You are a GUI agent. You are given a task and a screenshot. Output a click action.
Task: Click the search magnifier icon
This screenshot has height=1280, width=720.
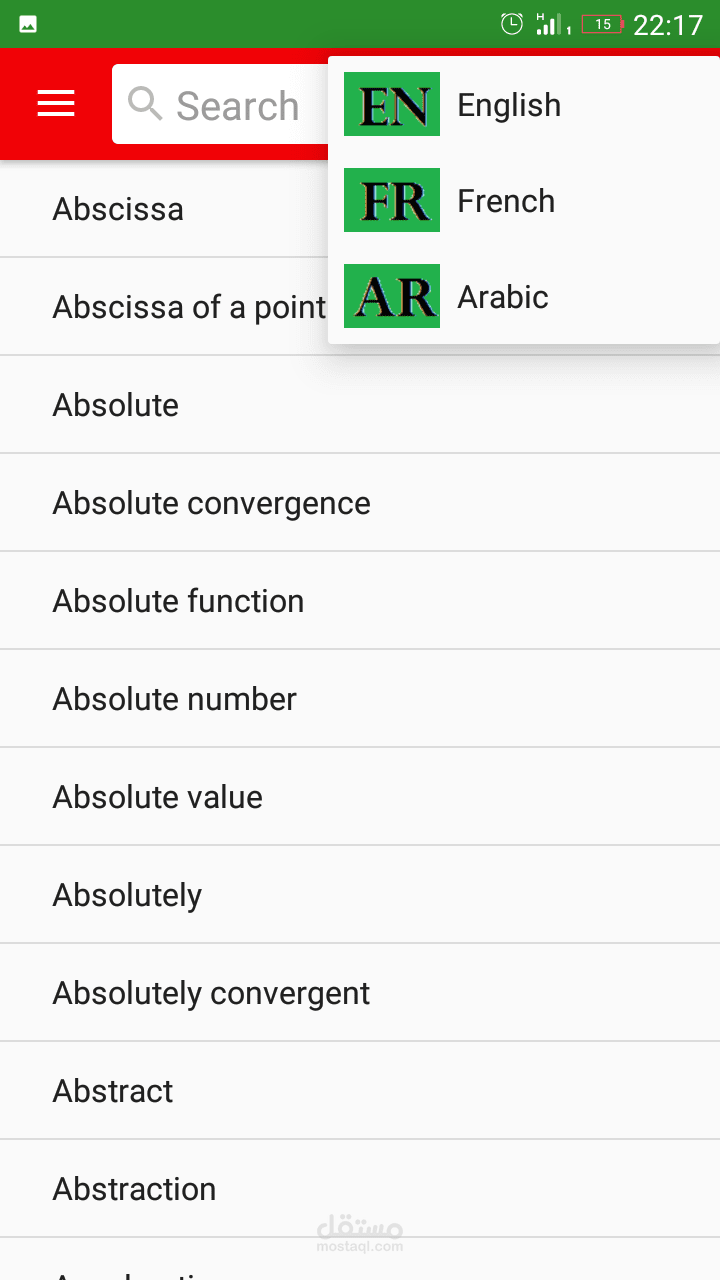(145, 104)
